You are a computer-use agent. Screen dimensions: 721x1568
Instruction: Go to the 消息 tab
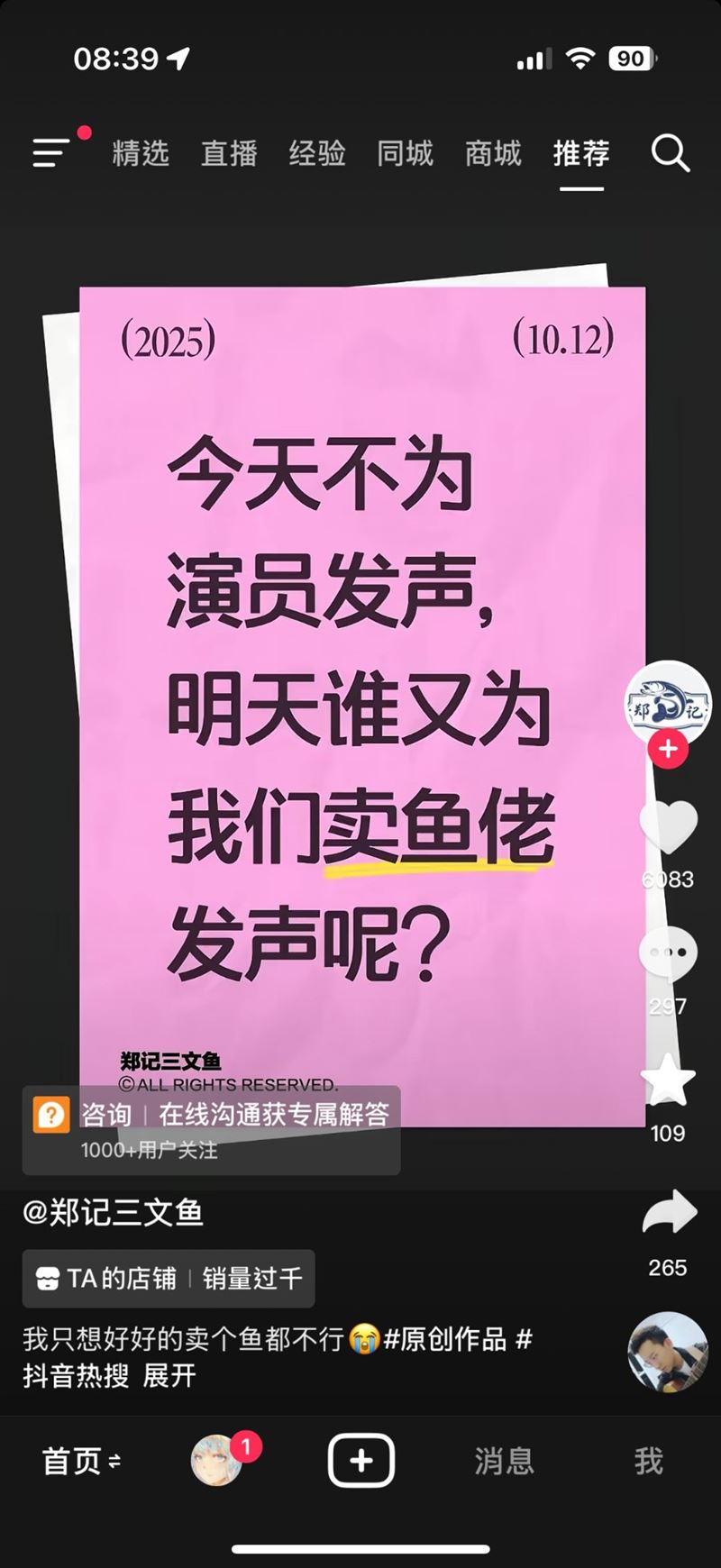(504, 1461)
